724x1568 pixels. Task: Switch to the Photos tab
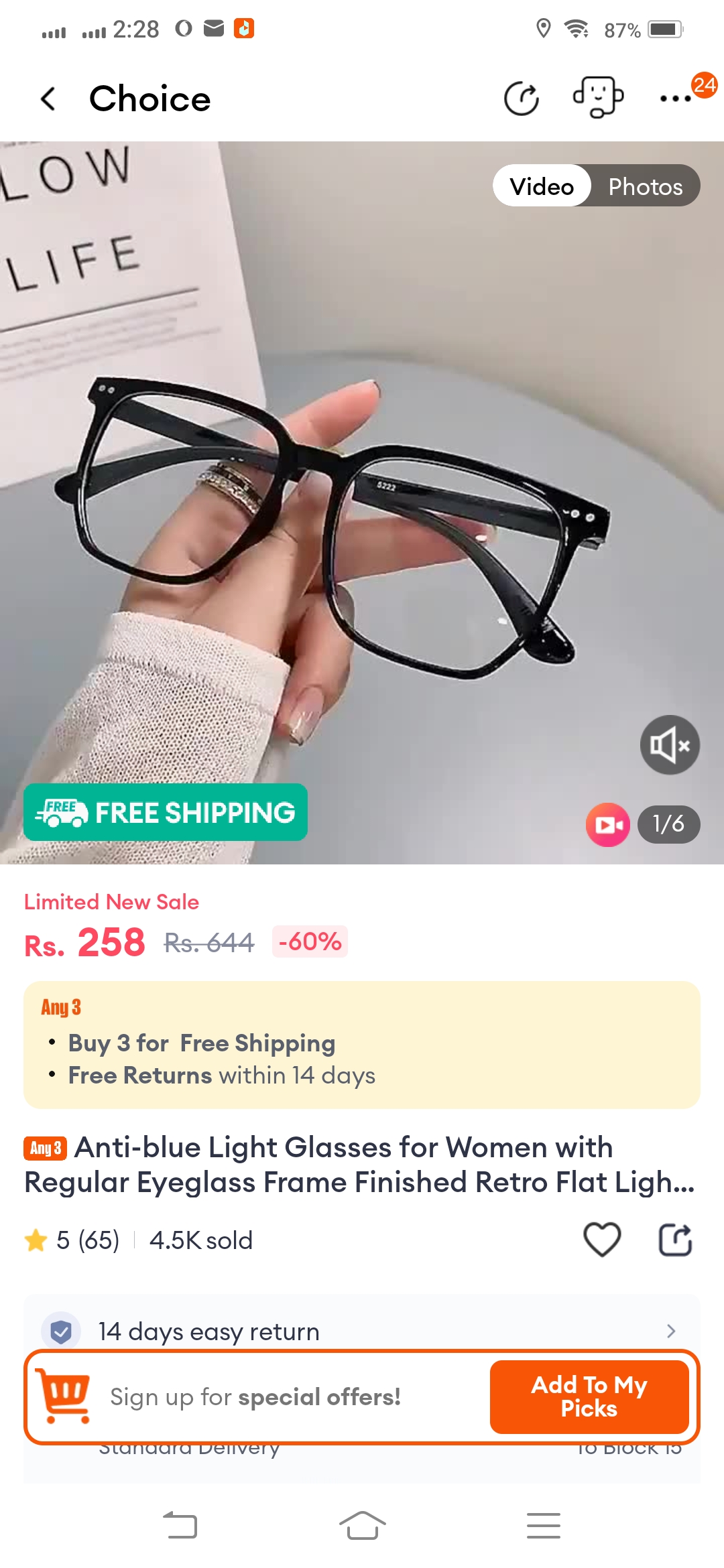point(645,186)
